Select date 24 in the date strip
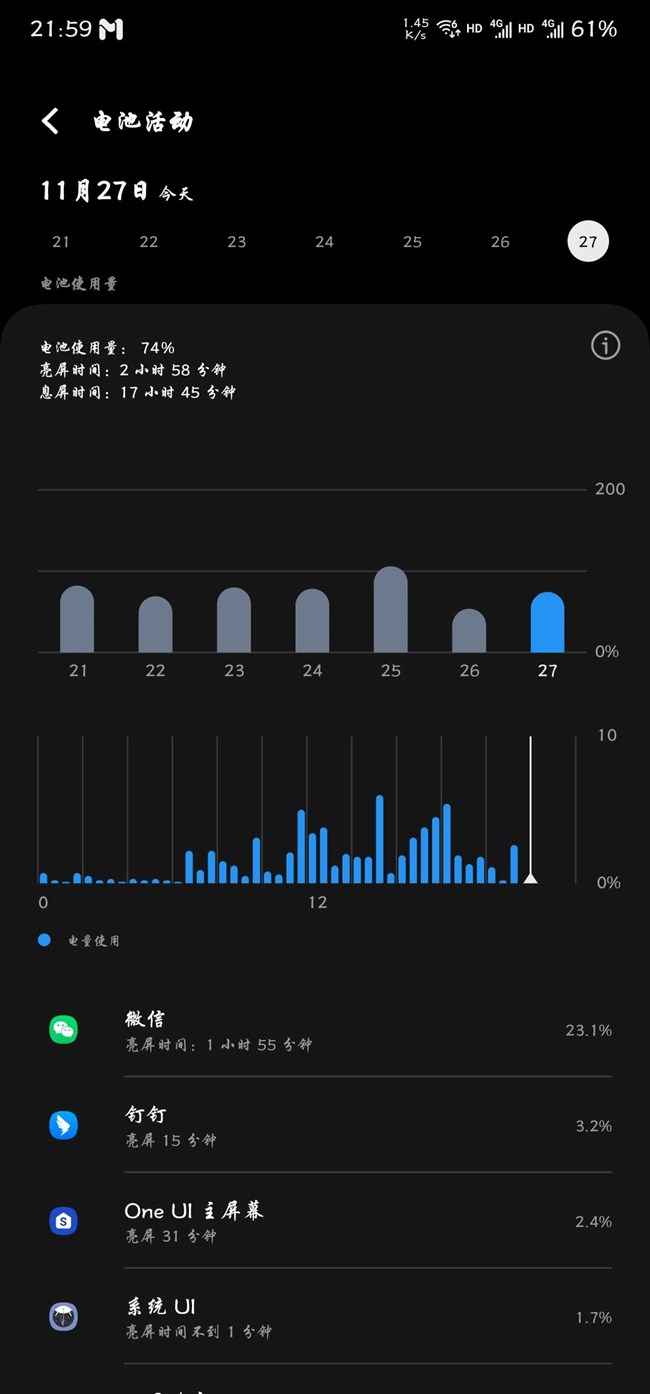 click(x=324, y=242)
